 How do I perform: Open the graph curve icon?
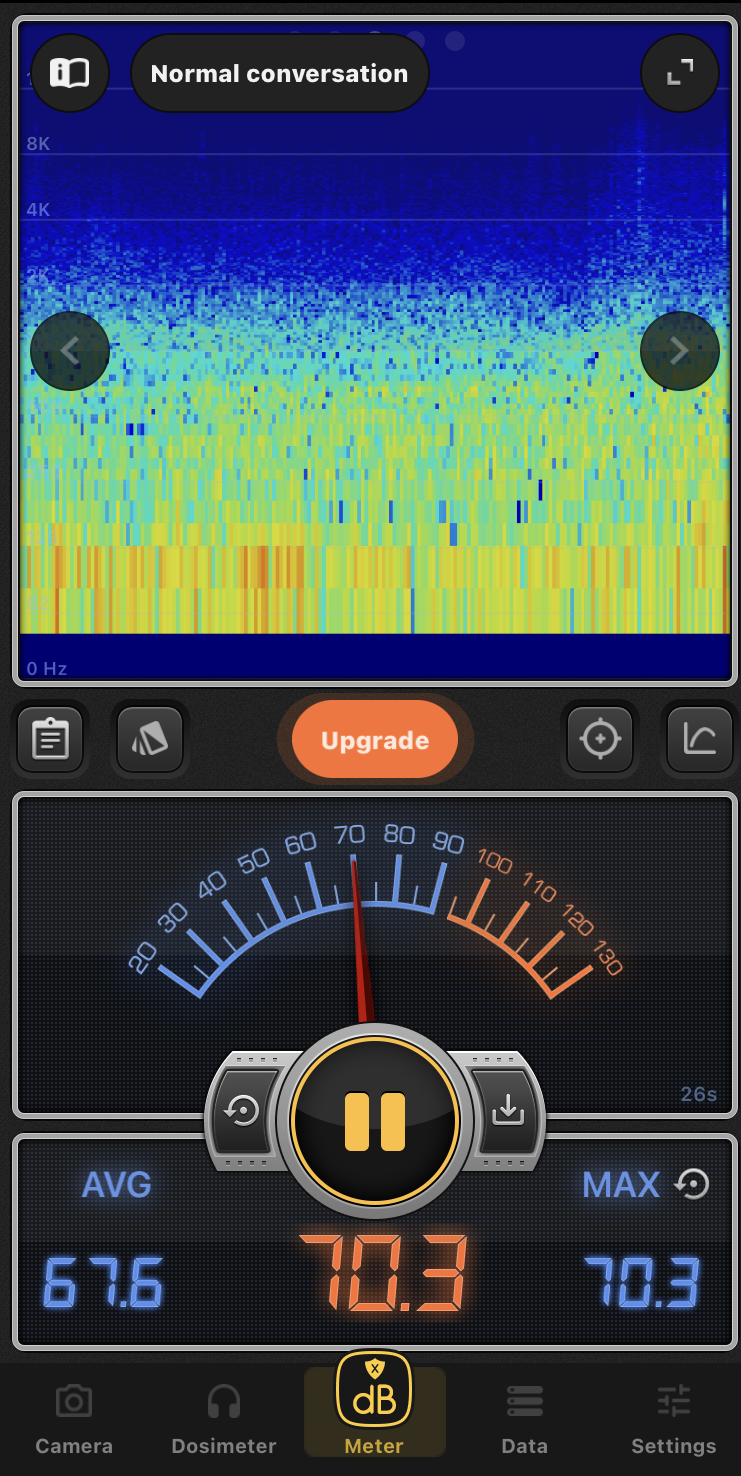[699, 740]
